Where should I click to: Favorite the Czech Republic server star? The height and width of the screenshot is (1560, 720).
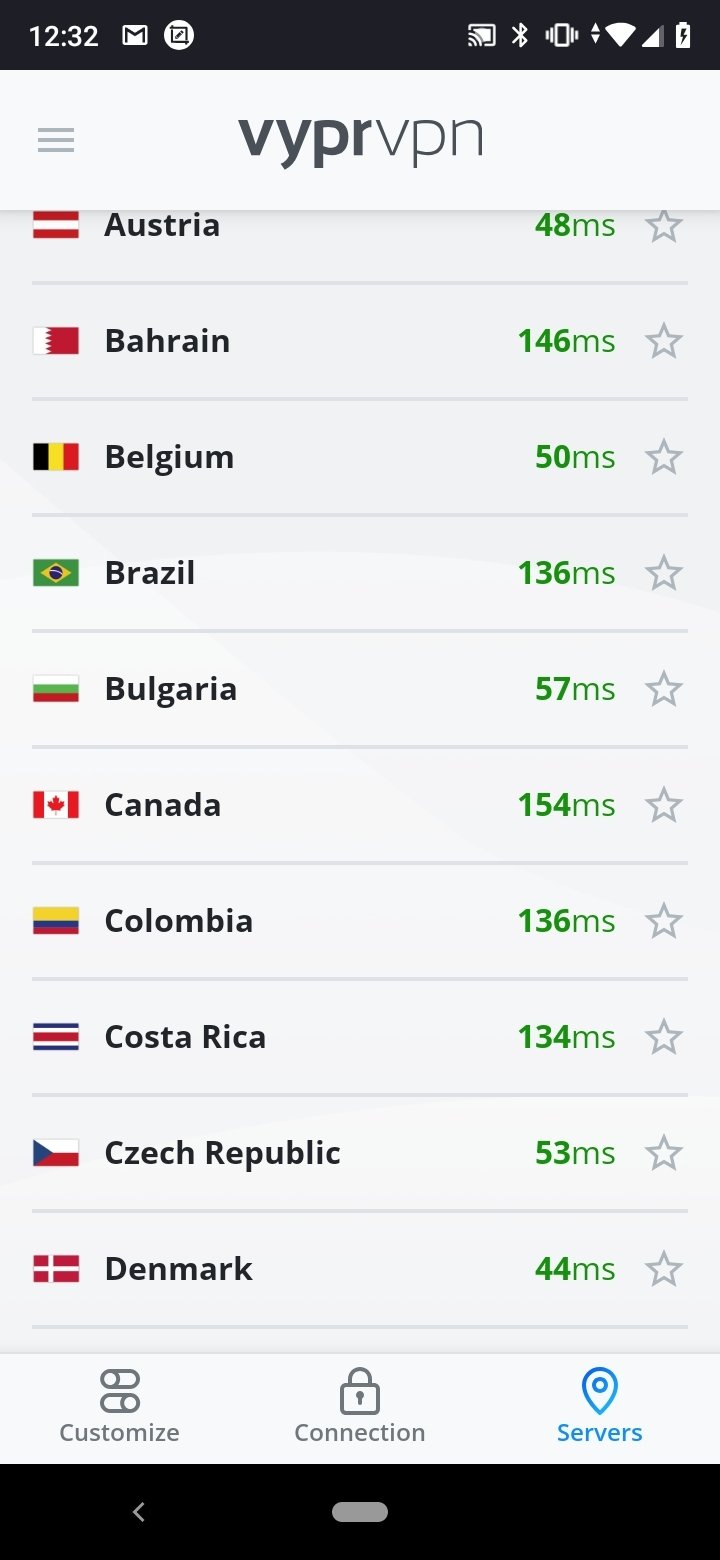[663, 1153]
